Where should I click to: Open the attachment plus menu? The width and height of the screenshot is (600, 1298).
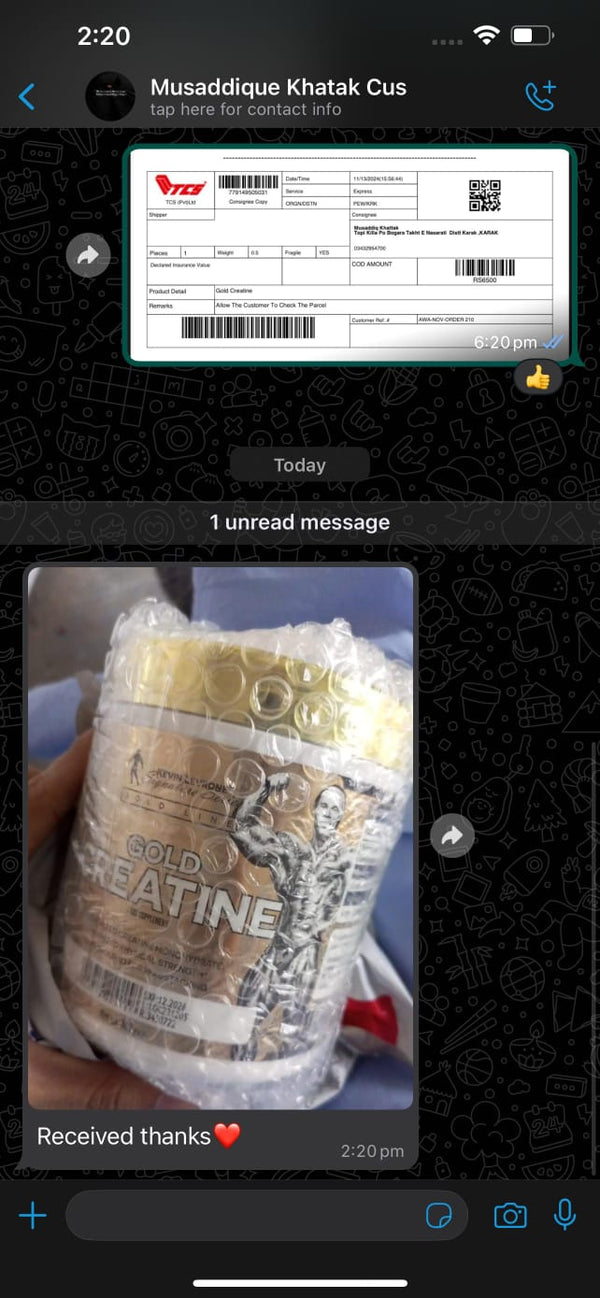(x=33, y=1215)
